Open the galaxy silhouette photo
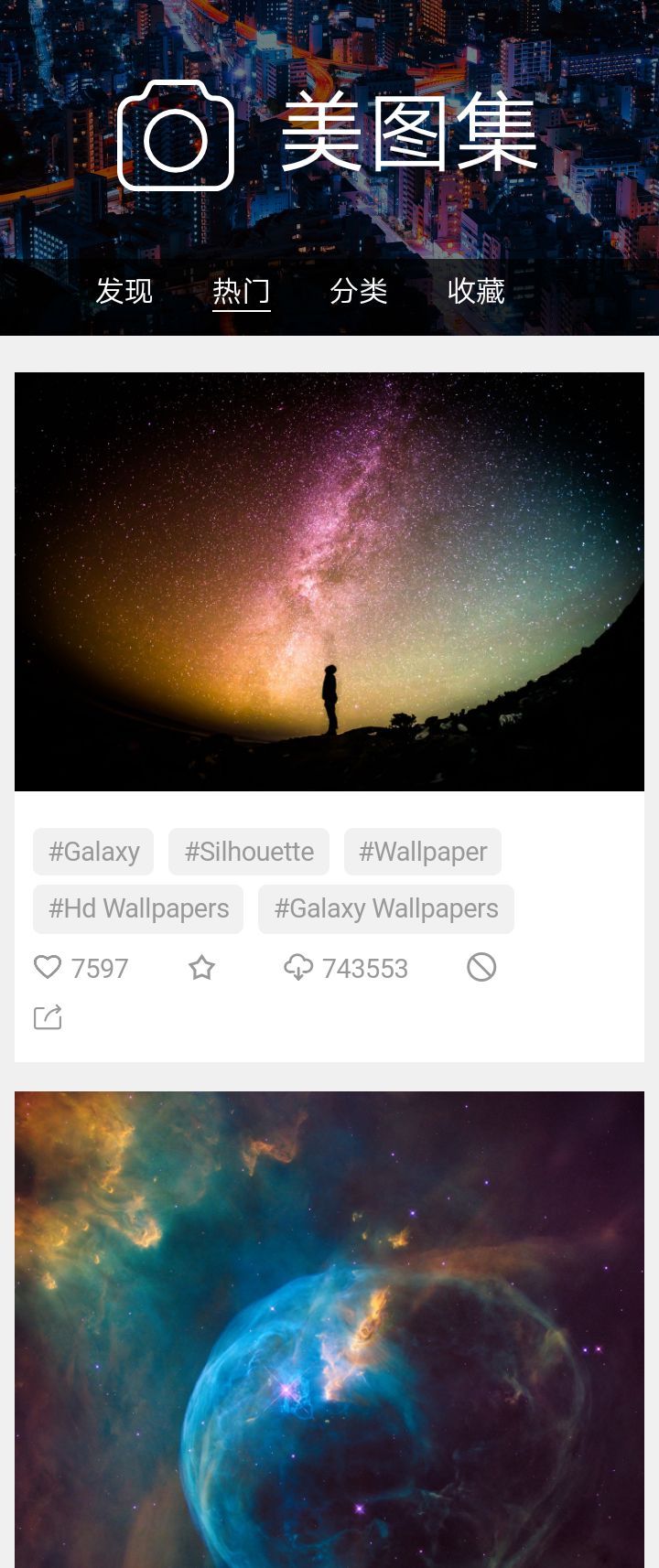This screenshot has height=1568, width=659. [x=329, y=582]
